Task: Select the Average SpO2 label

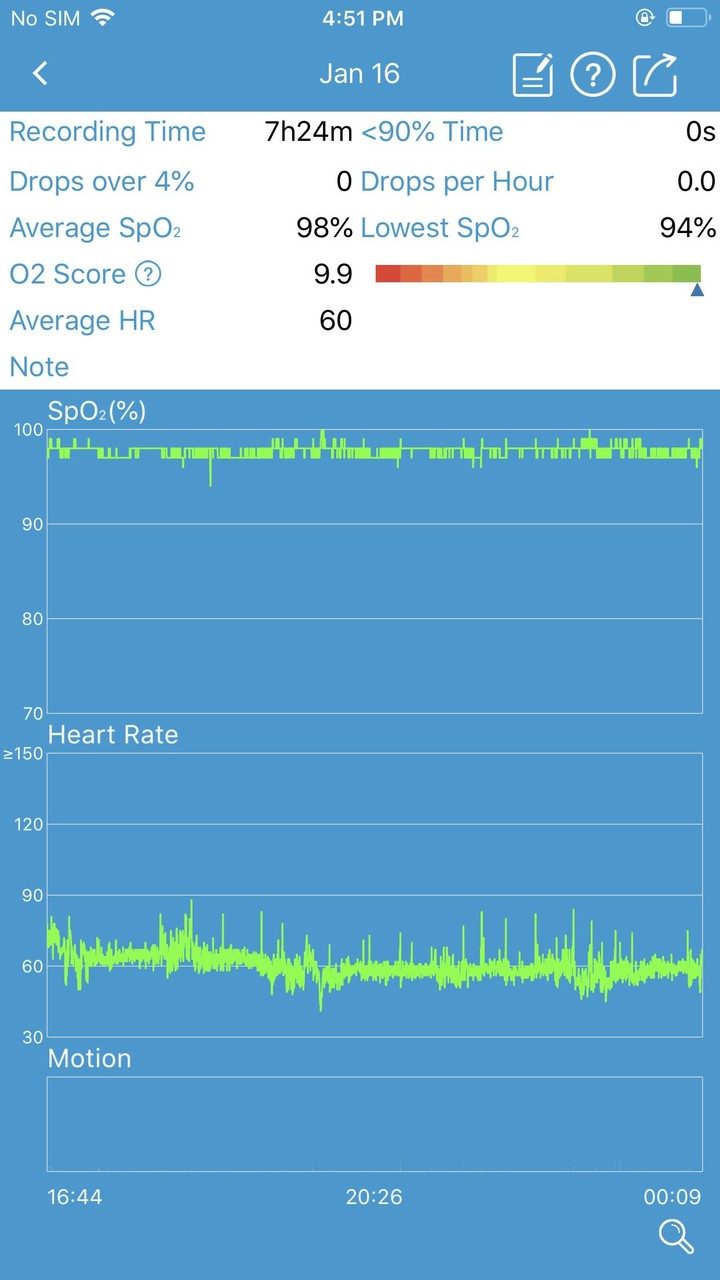Action: pos(95,228)
